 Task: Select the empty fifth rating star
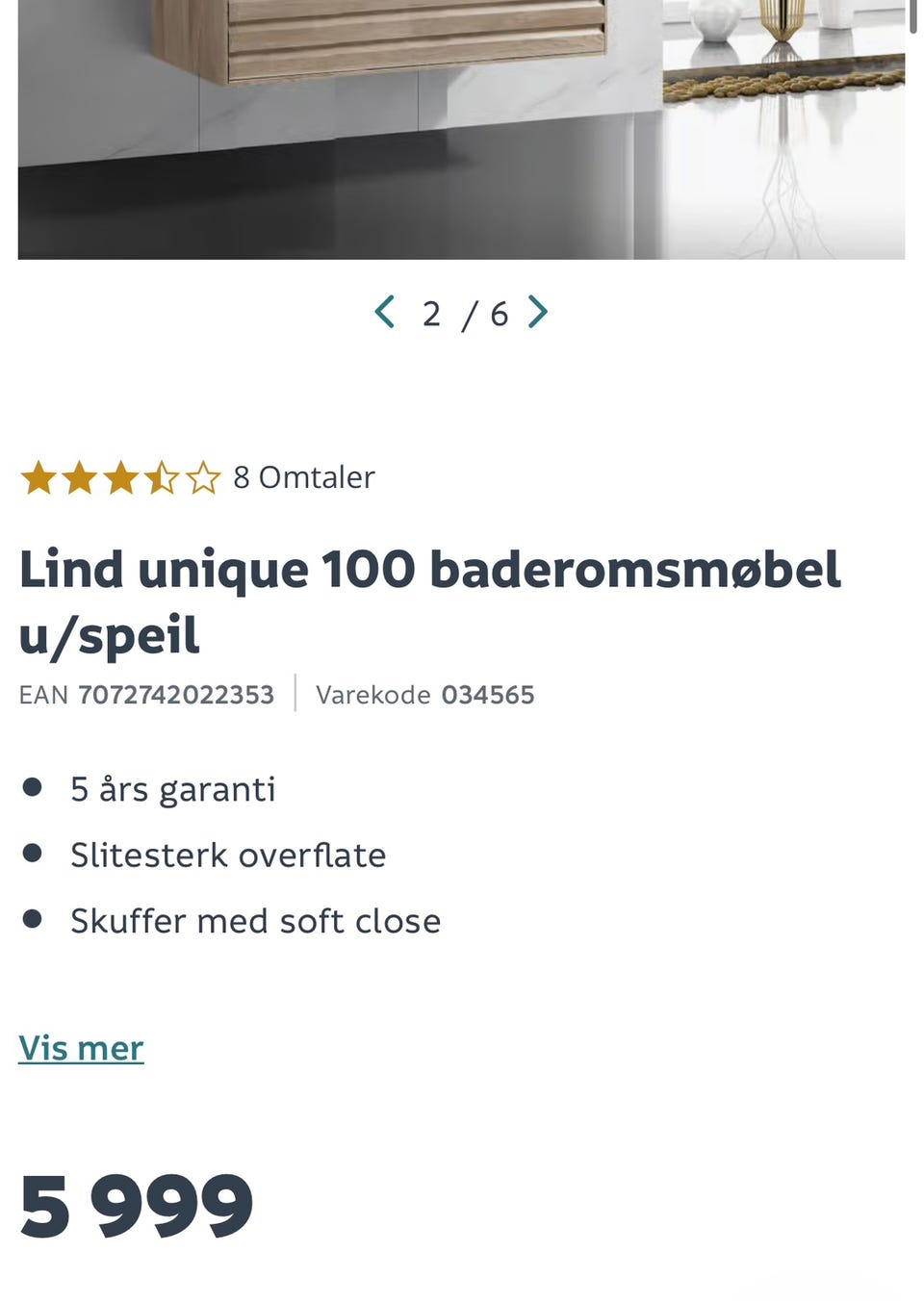203,476
